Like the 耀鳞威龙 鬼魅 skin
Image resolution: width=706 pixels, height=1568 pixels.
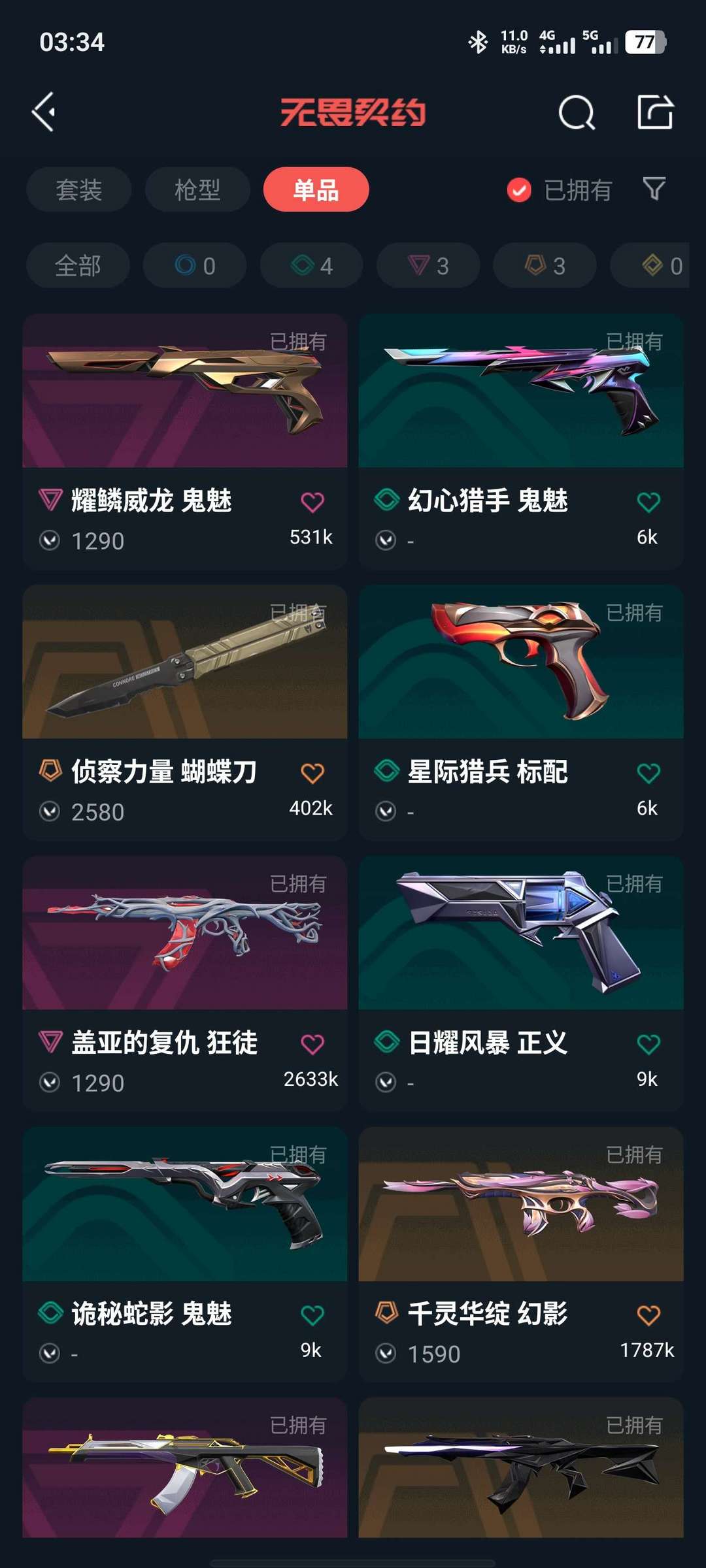312,502
